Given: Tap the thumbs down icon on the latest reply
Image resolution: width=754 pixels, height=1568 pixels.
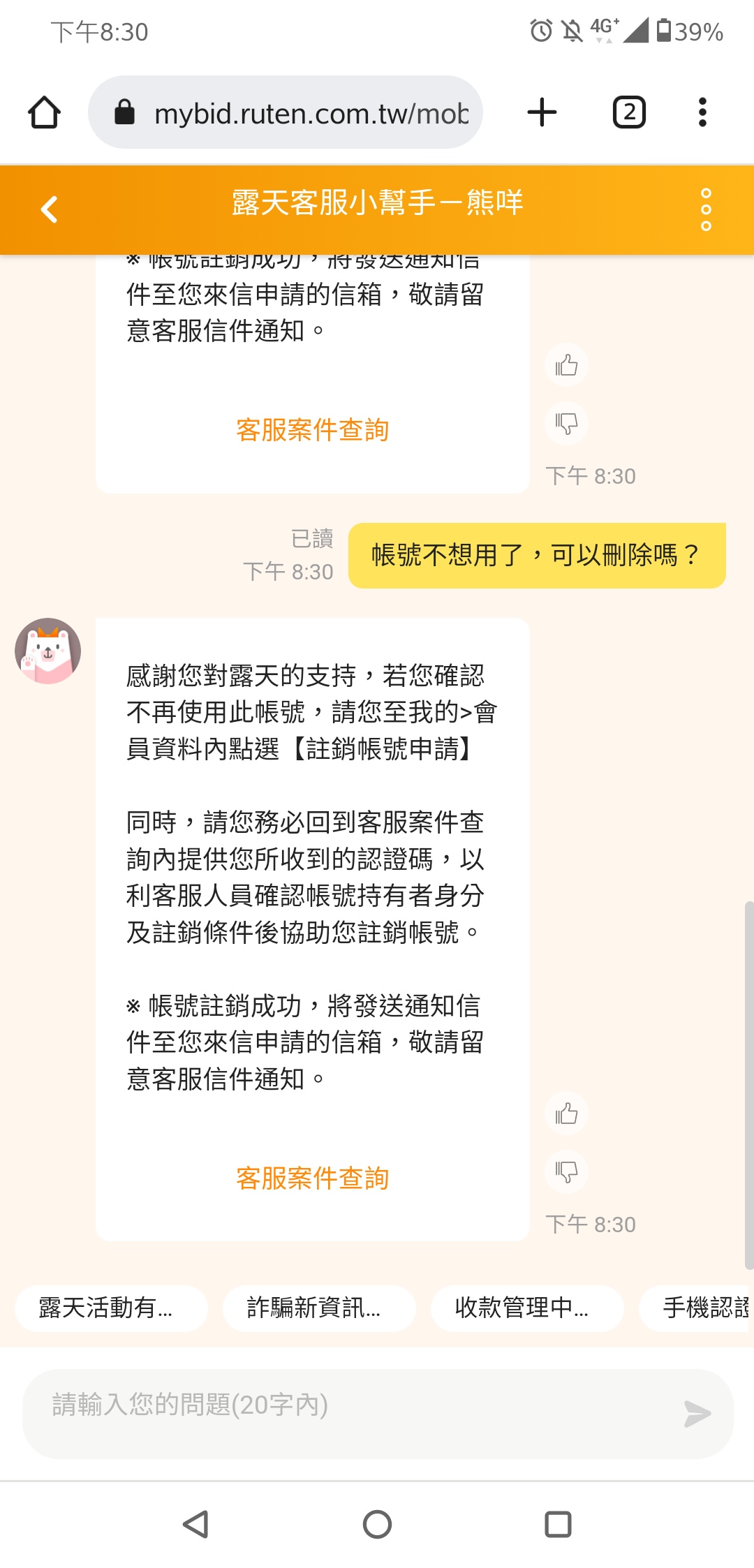Looking at the screenshot, I should click(565, 1171).
